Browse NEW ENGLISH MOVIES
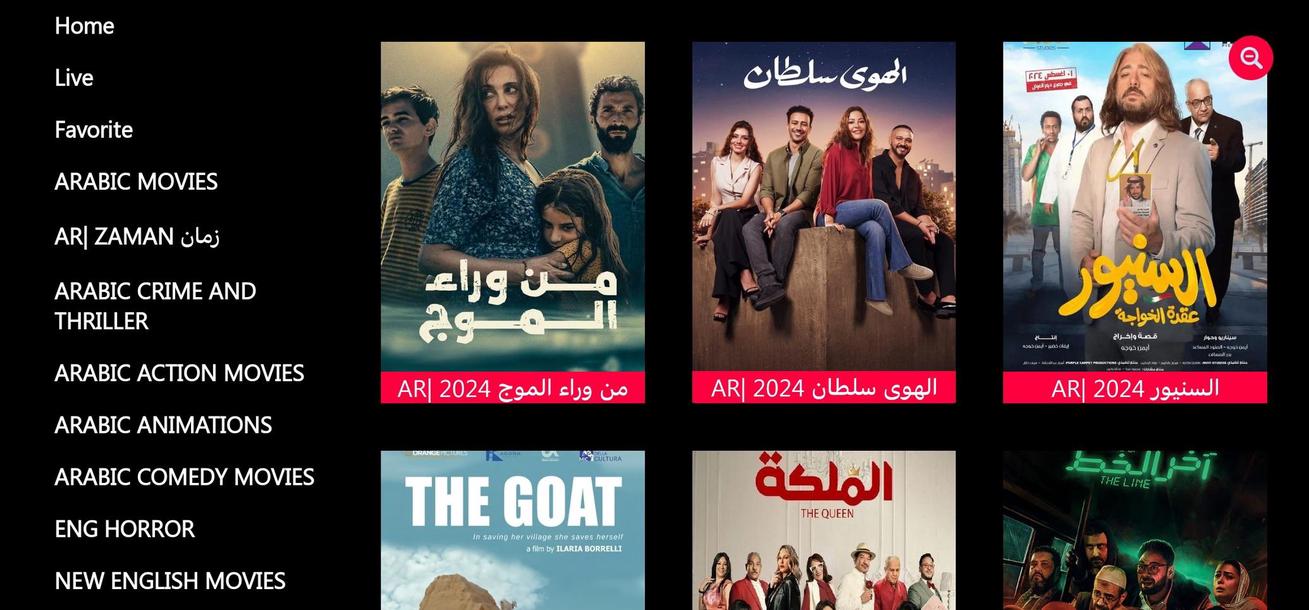 pyautogui.click(x=170, y=581)
